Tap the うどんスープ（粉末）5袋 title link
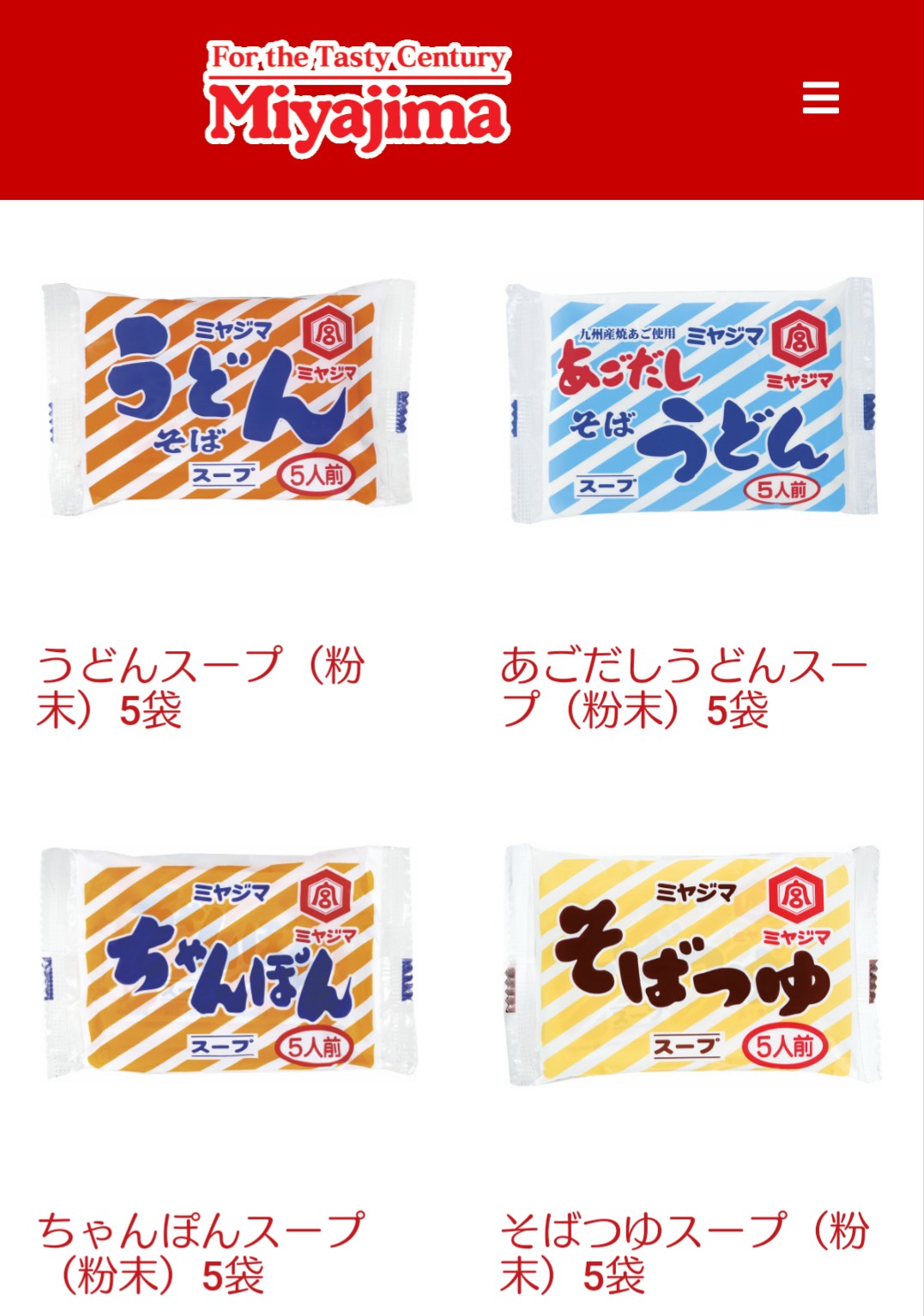 click(x=202, y=687)
